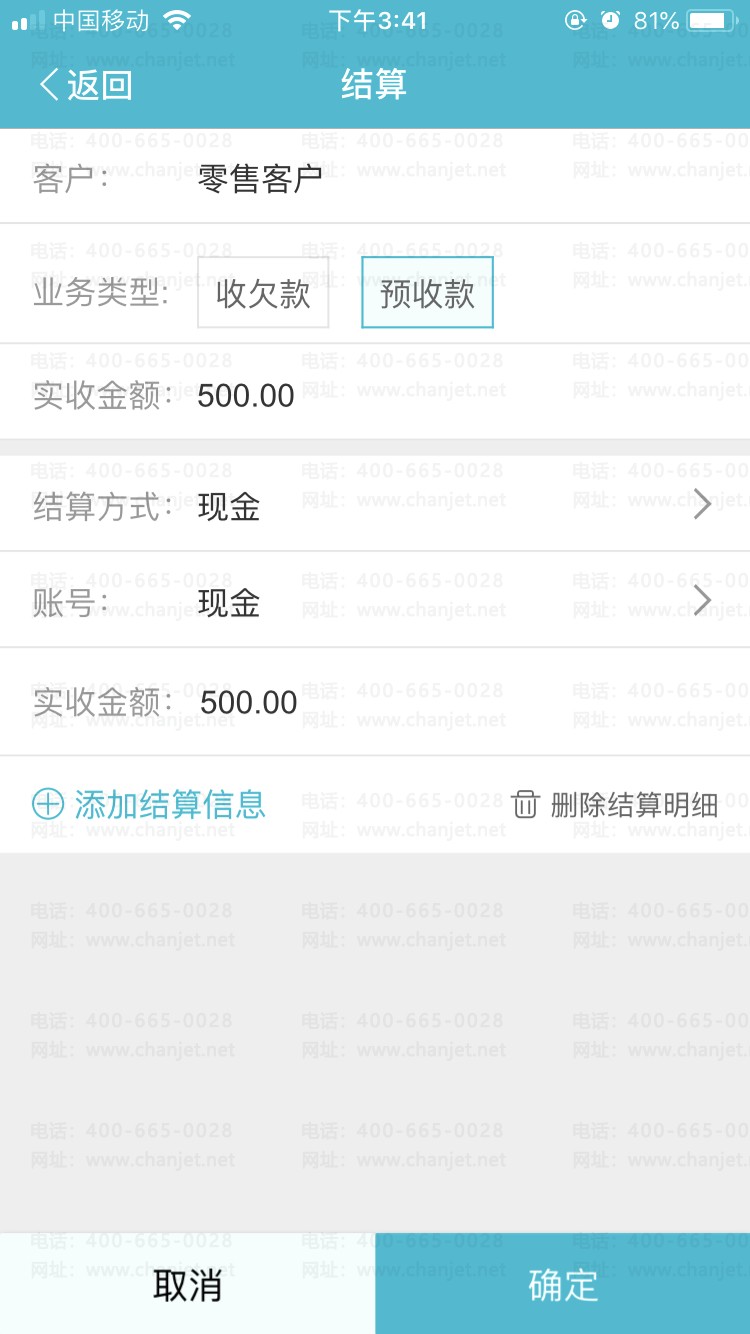Select the 结算 screen title
Viewport: 750px width, 1334px height.
tap(374, 86)
